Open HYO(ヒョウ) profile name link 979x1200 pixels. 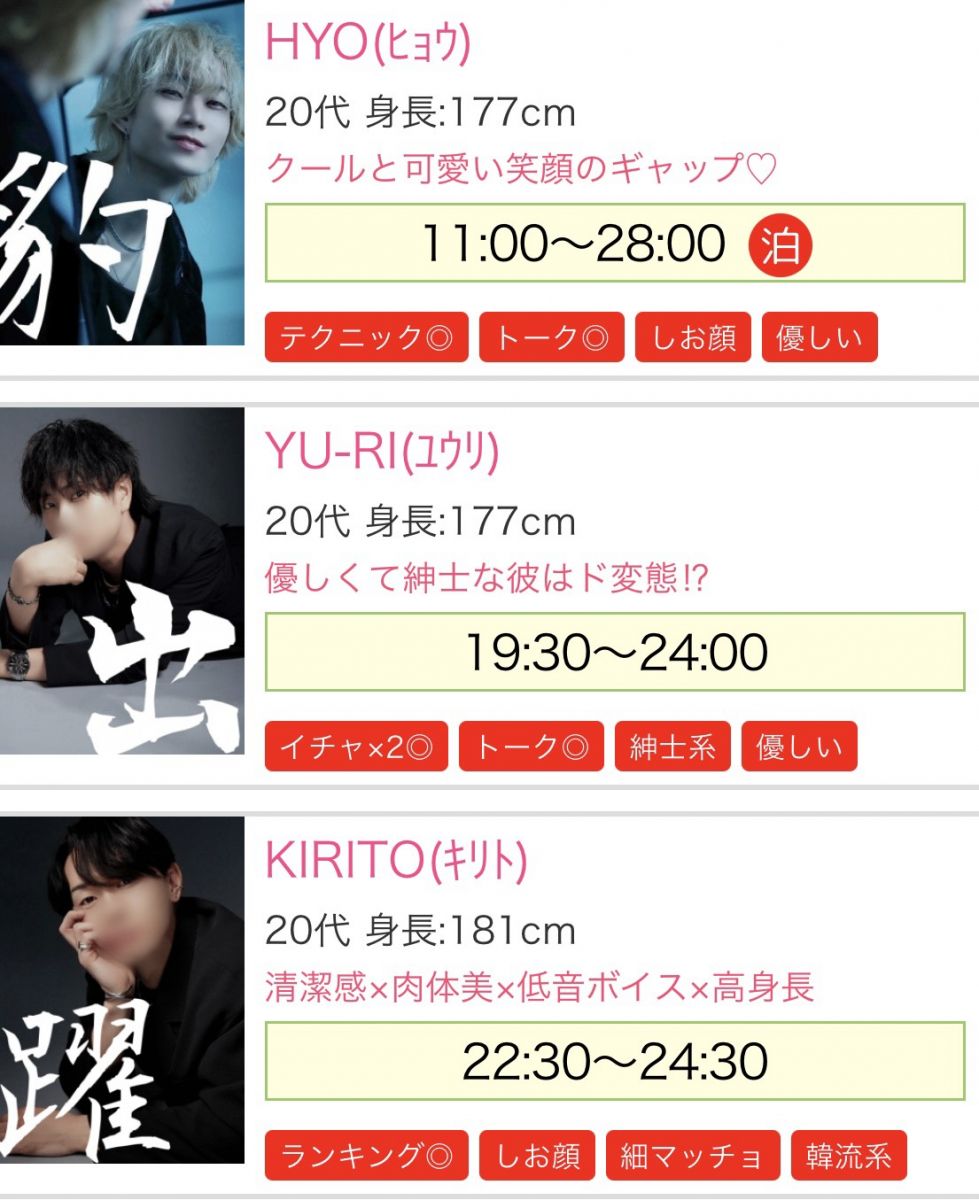pyautogui.click(x=367, y=43)
